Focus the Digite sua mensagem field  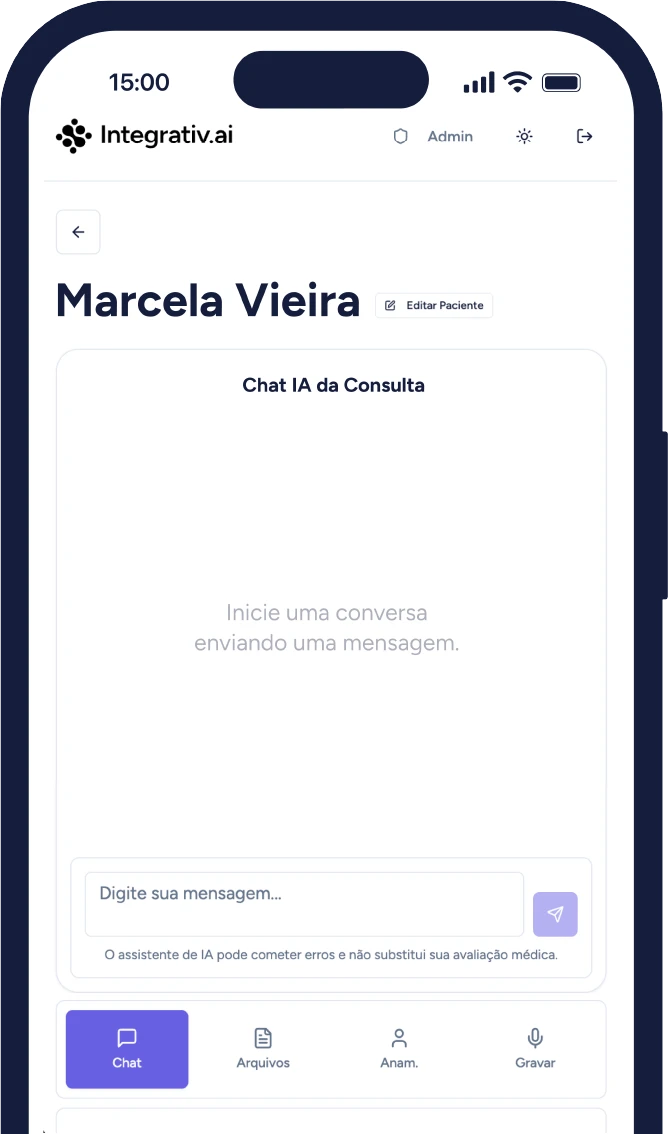[304, 904]
